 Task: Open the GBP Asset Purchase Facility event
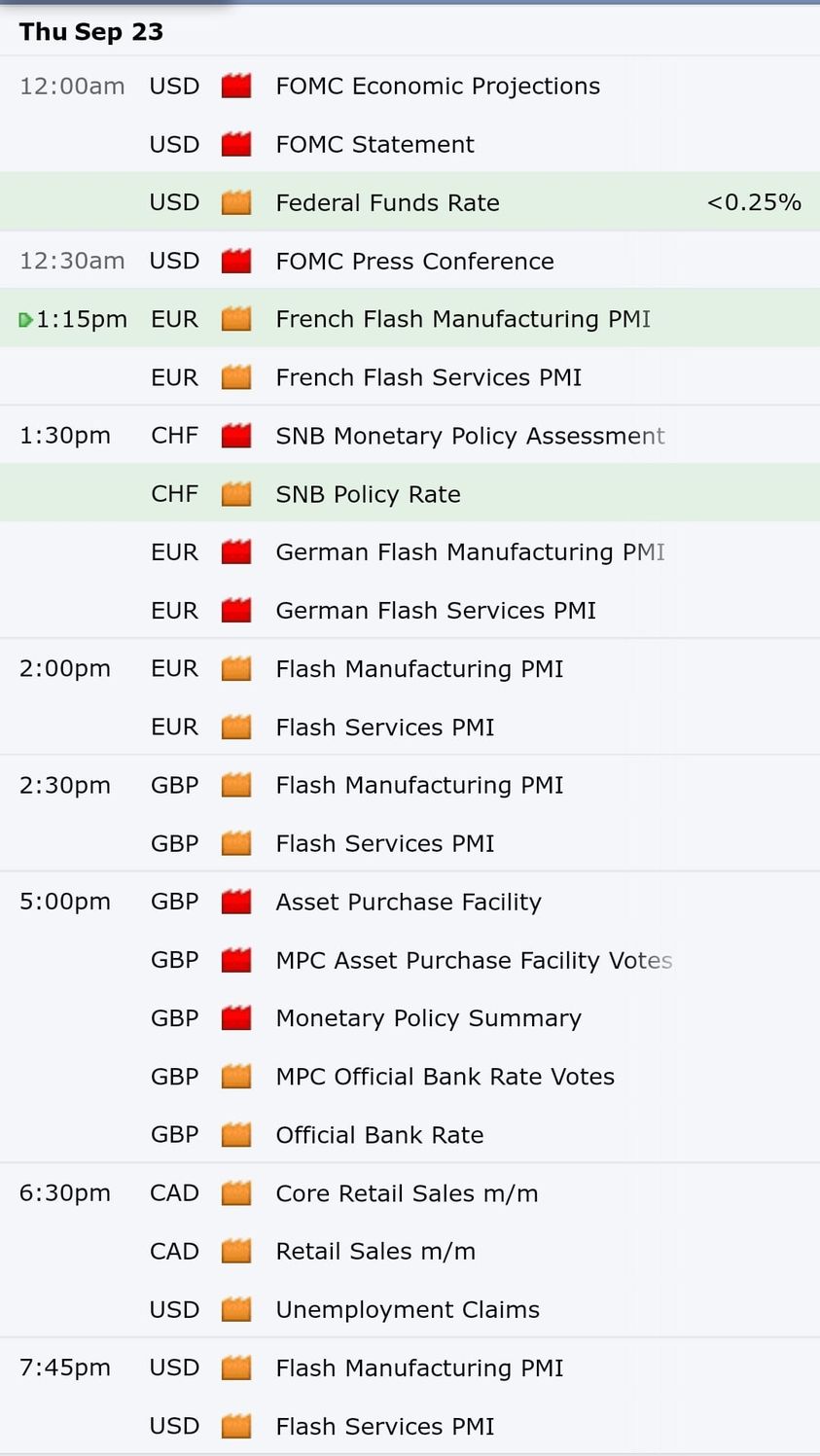410,902
